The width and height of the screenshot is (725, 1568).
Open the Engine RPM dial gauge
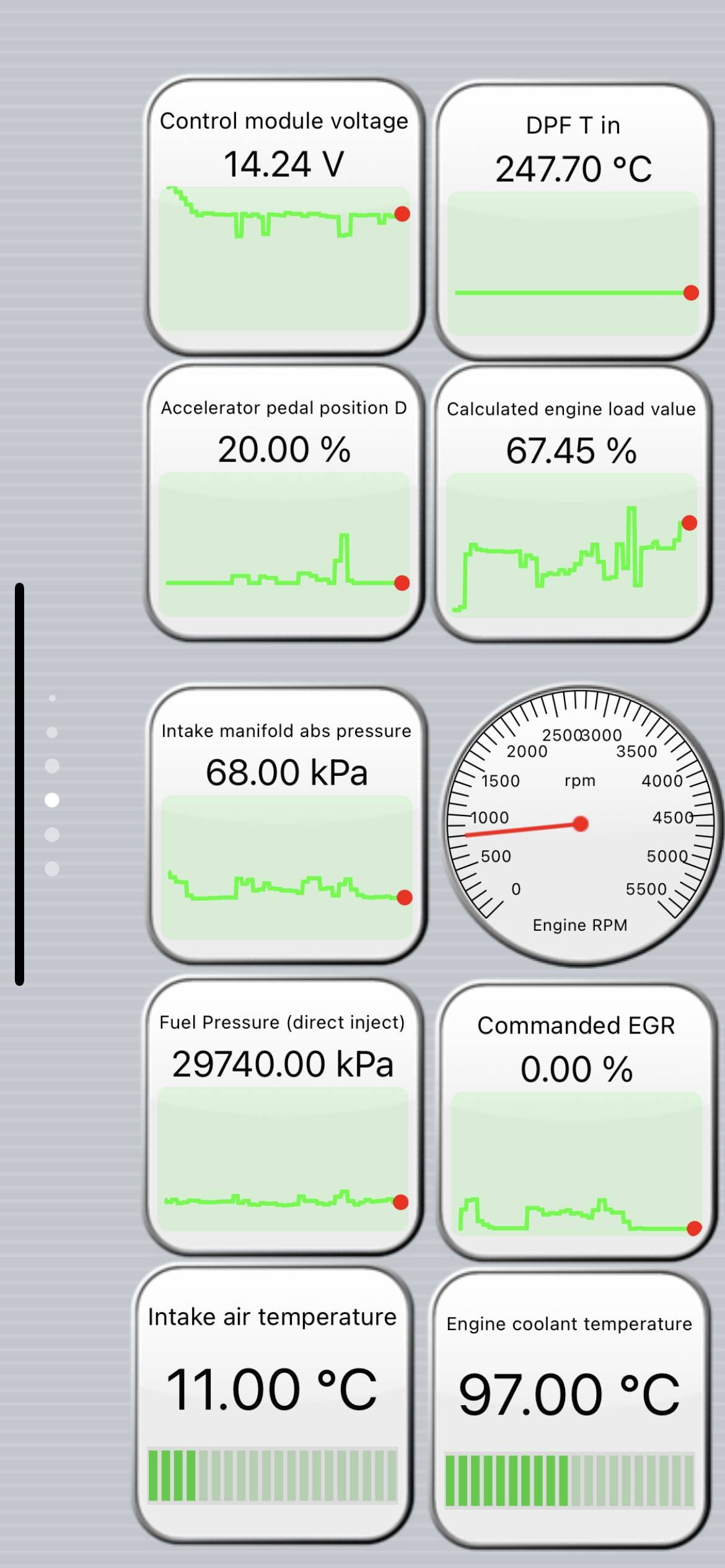coord(581,825)
